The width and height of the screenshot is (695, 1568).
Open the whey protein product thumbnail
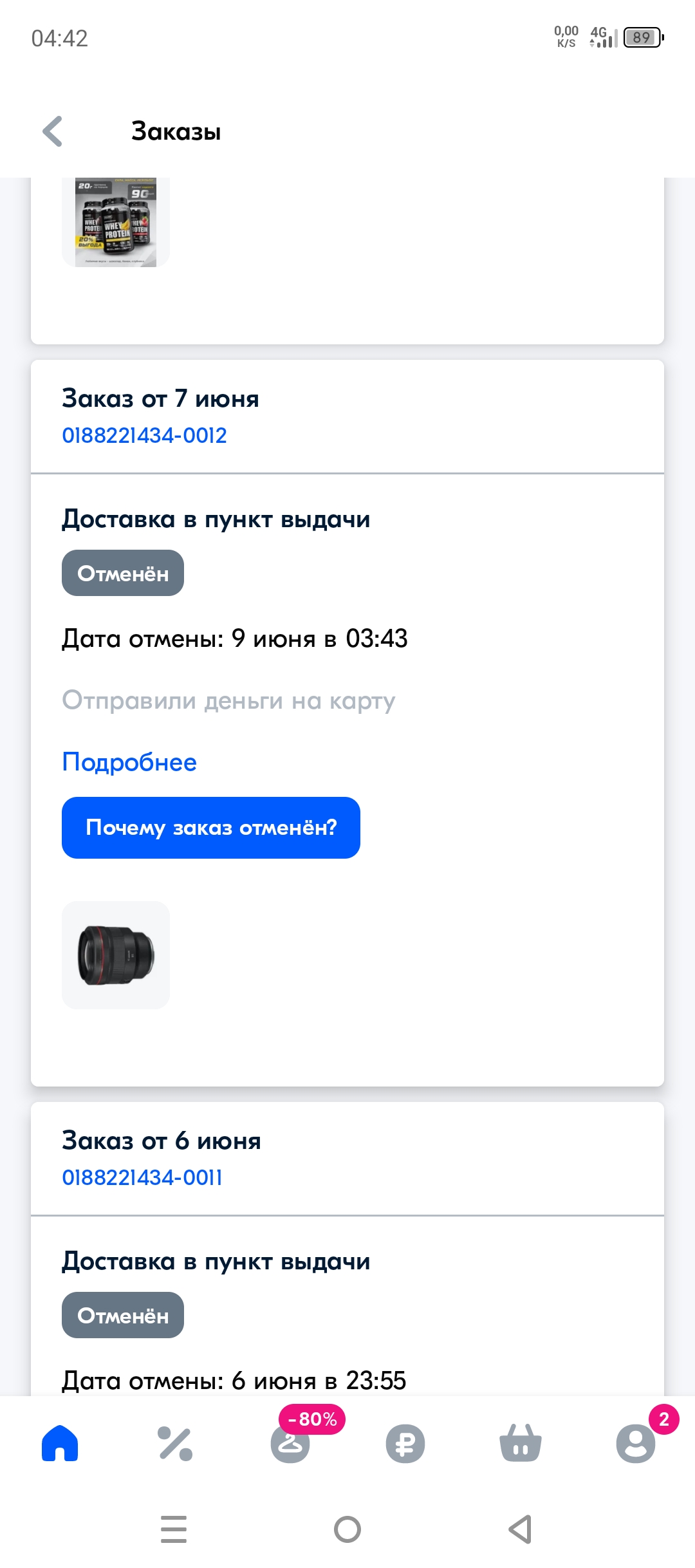pyautogui.click(x=116, y=223)
